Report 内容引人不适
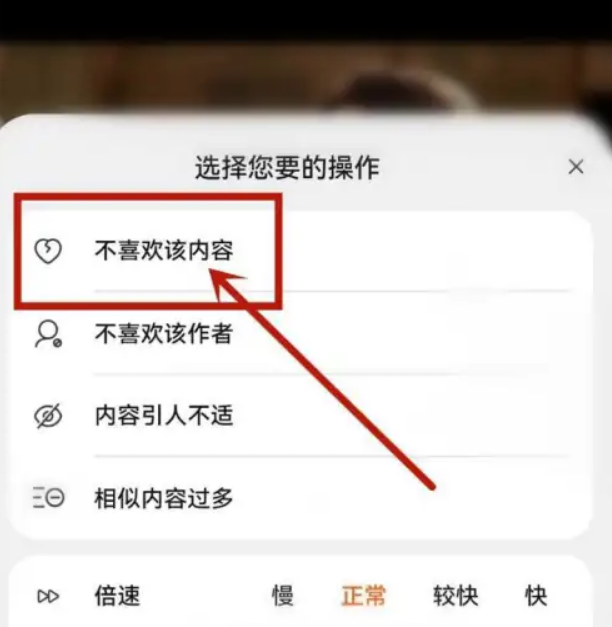This screenshot has width=612, height=627. click(x=164, y=415)
